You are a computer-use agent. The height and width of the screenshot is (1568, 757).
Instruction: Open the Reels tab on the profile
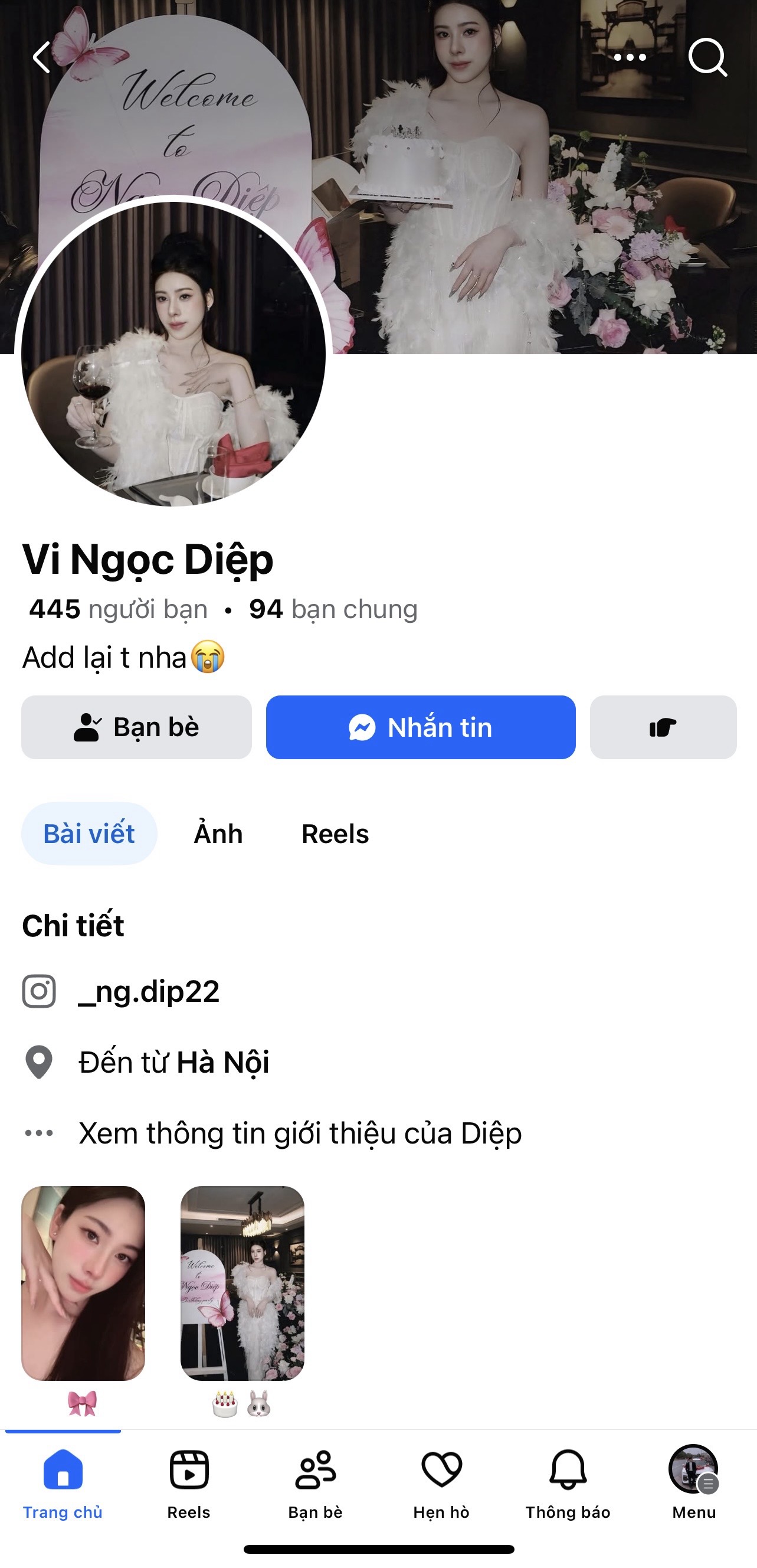(x=335, y=834)
